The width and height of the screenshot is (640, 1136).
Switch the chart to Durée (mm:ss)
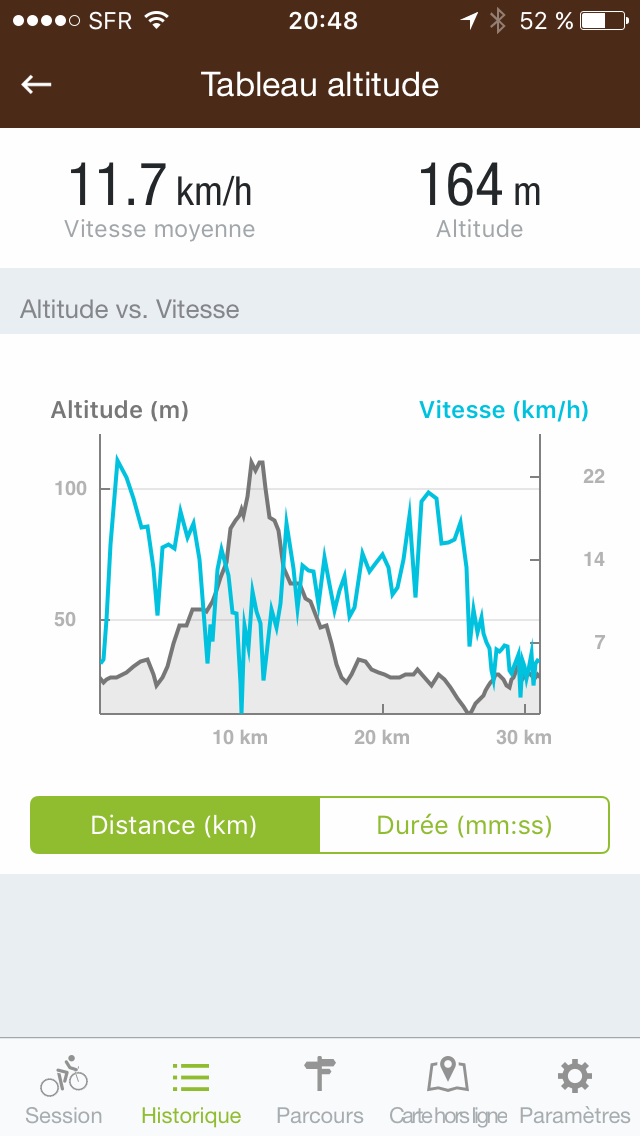(464, 824)
